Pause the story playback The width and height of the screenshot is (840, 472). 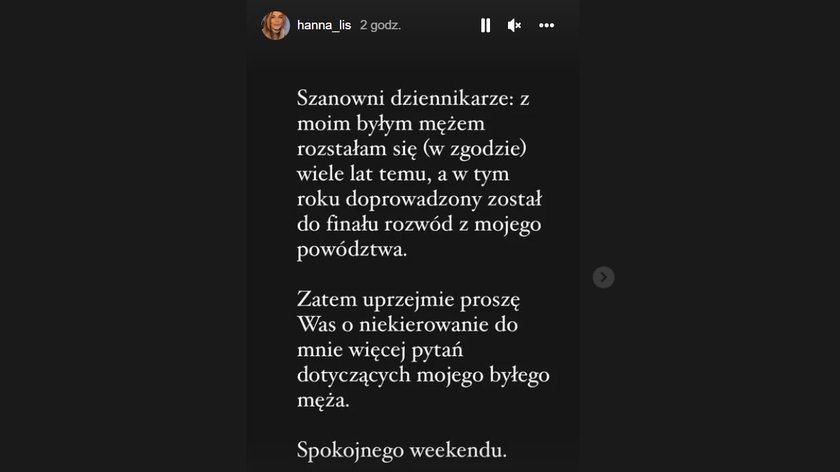(485, 26)
